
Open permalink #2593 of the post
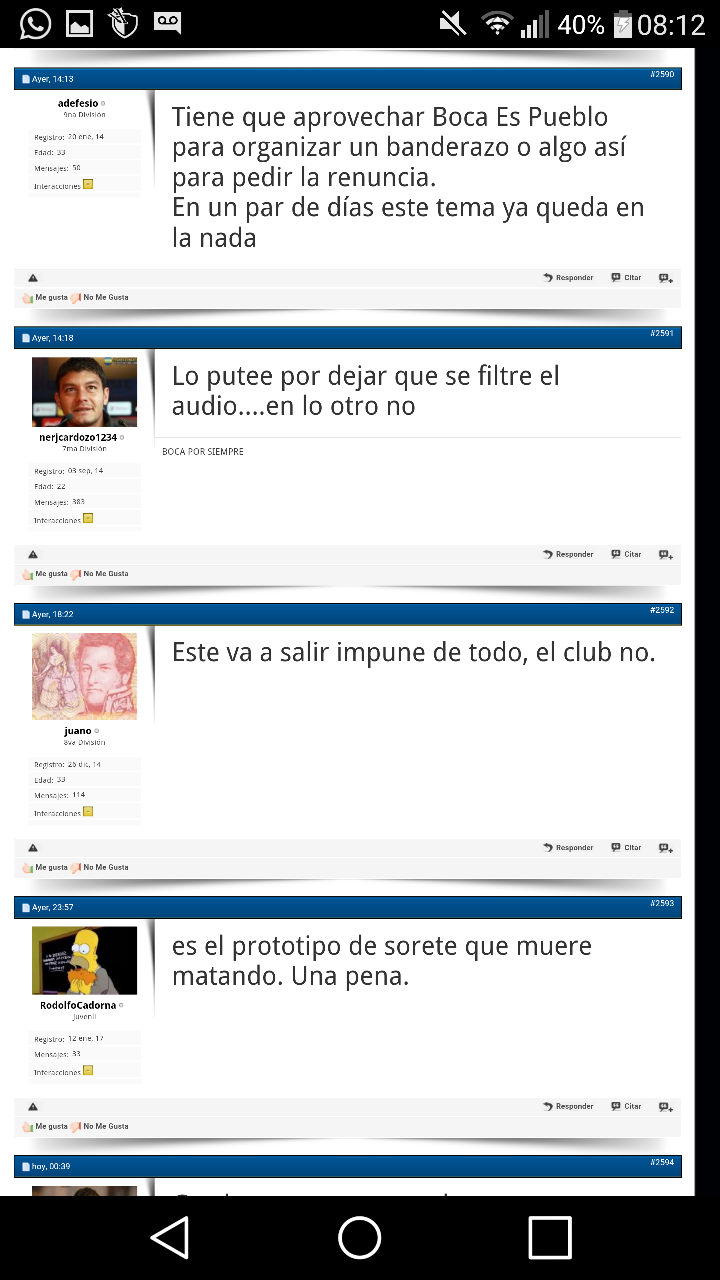[x=662, y=903]
